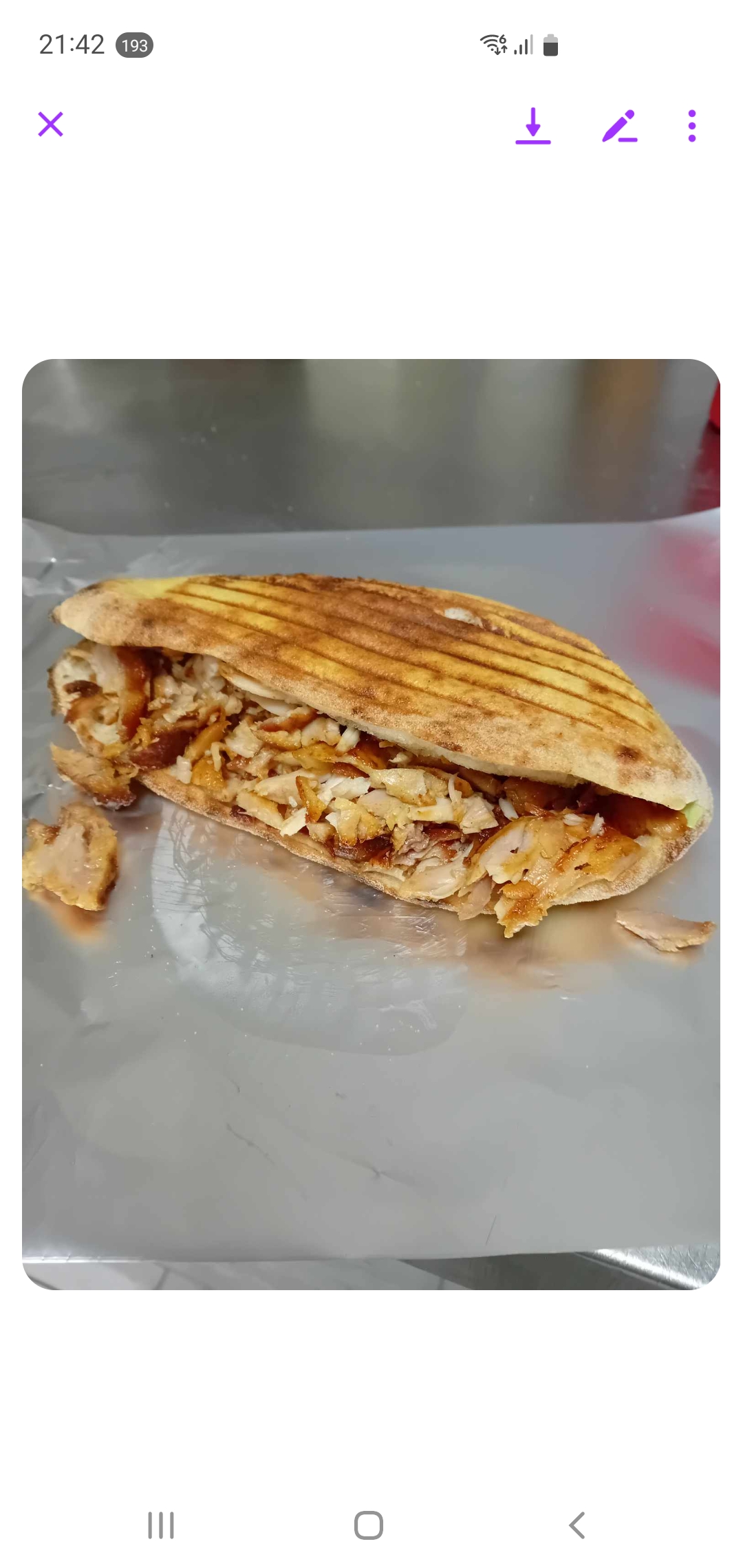Edit the image with pencil tool
743x1568 pixels.
click(619, 126)
